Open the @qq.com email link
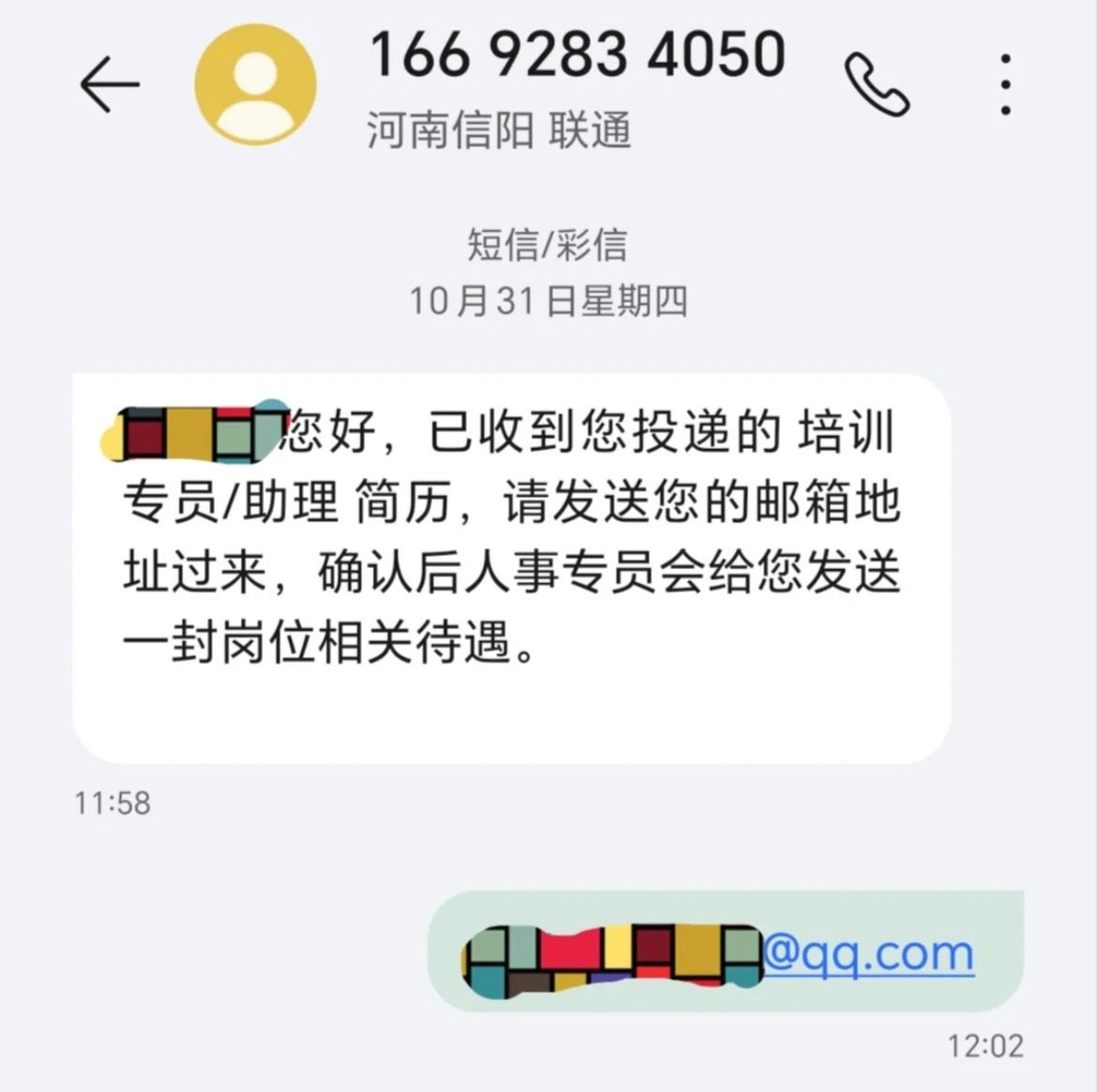 pyautogui.click(x=867, y=954)
